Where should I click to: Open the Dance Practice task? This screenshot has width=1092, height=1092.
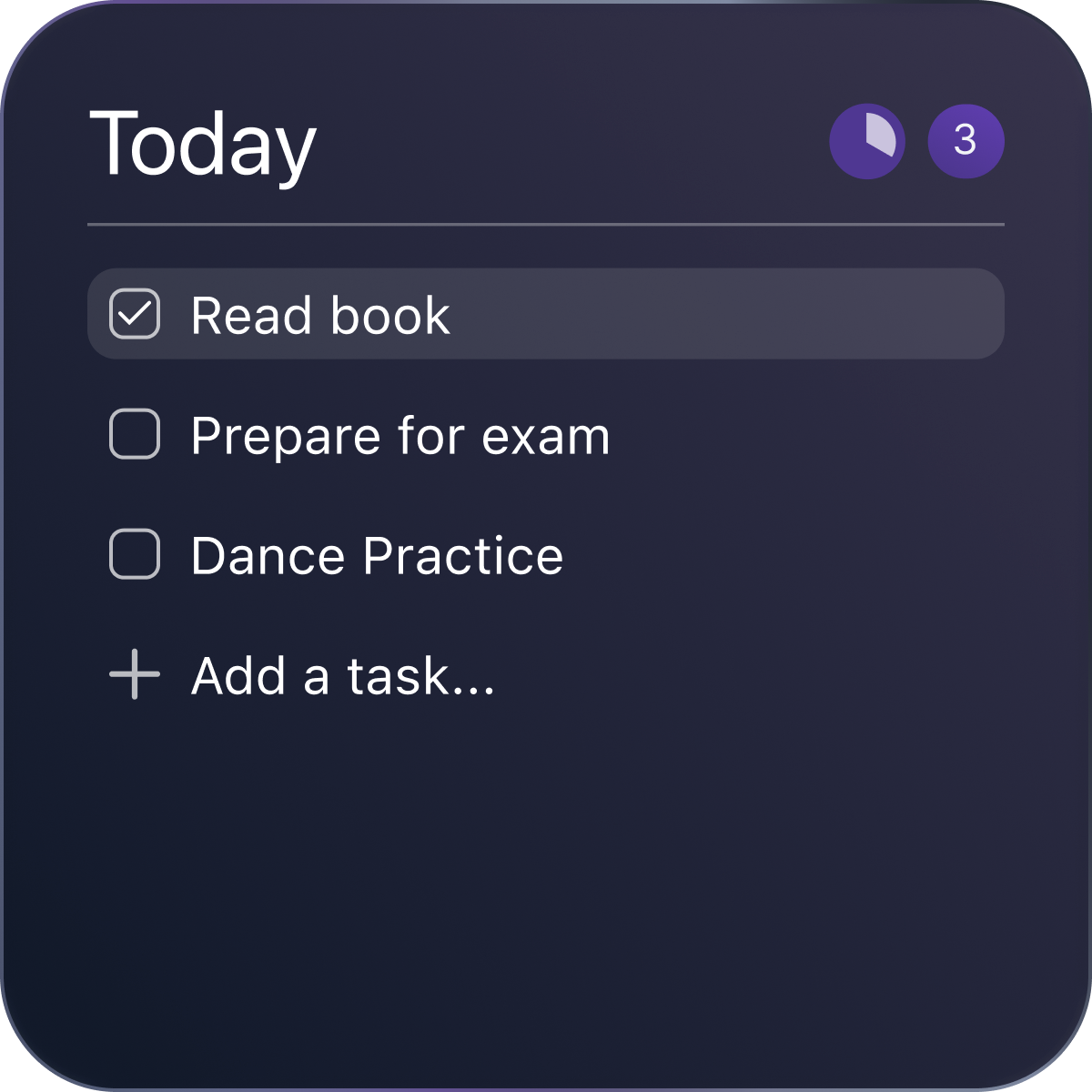[x=377, y=555]
